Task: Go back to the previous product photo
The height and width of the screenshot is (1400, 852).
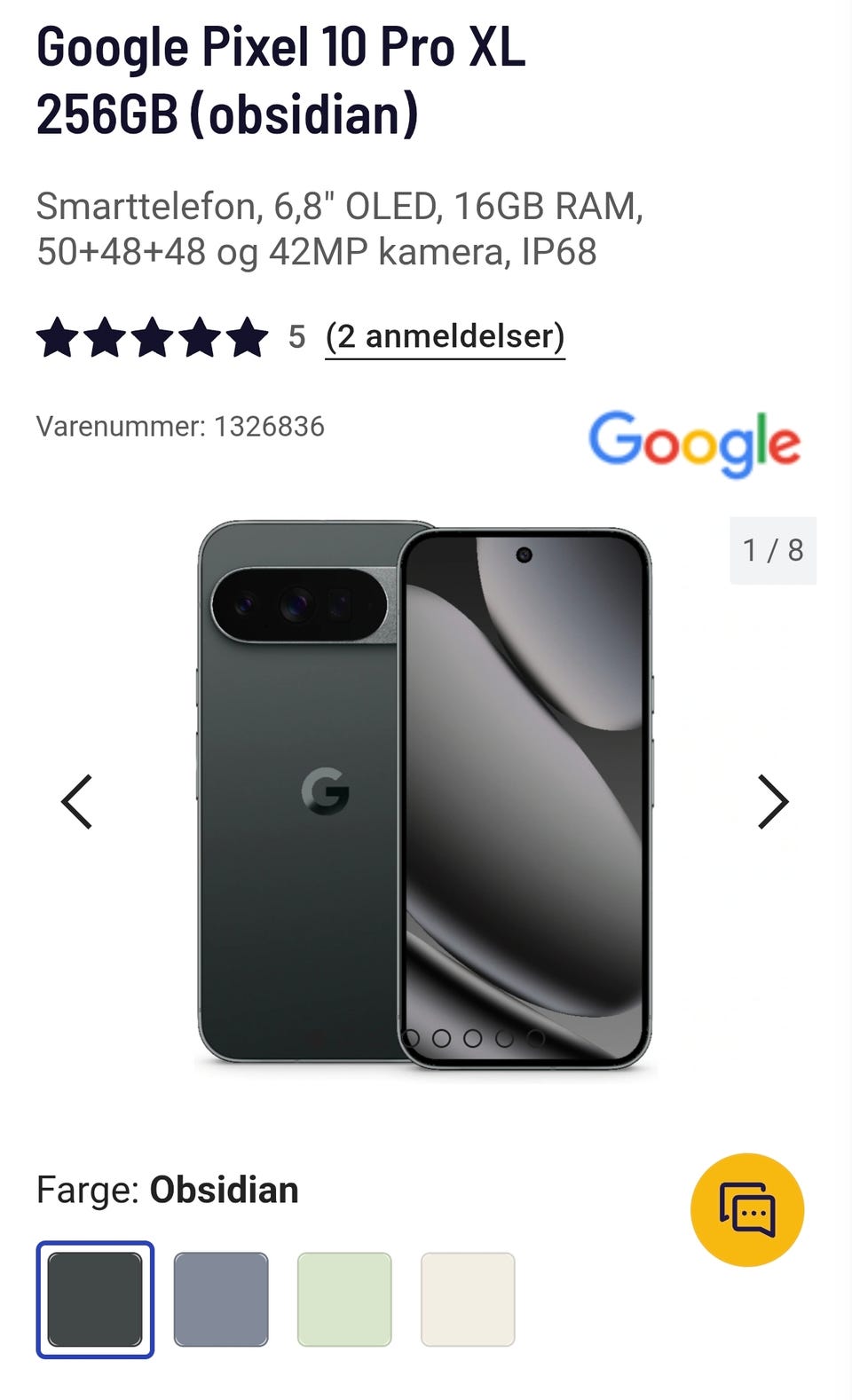Action: (77, 801)
